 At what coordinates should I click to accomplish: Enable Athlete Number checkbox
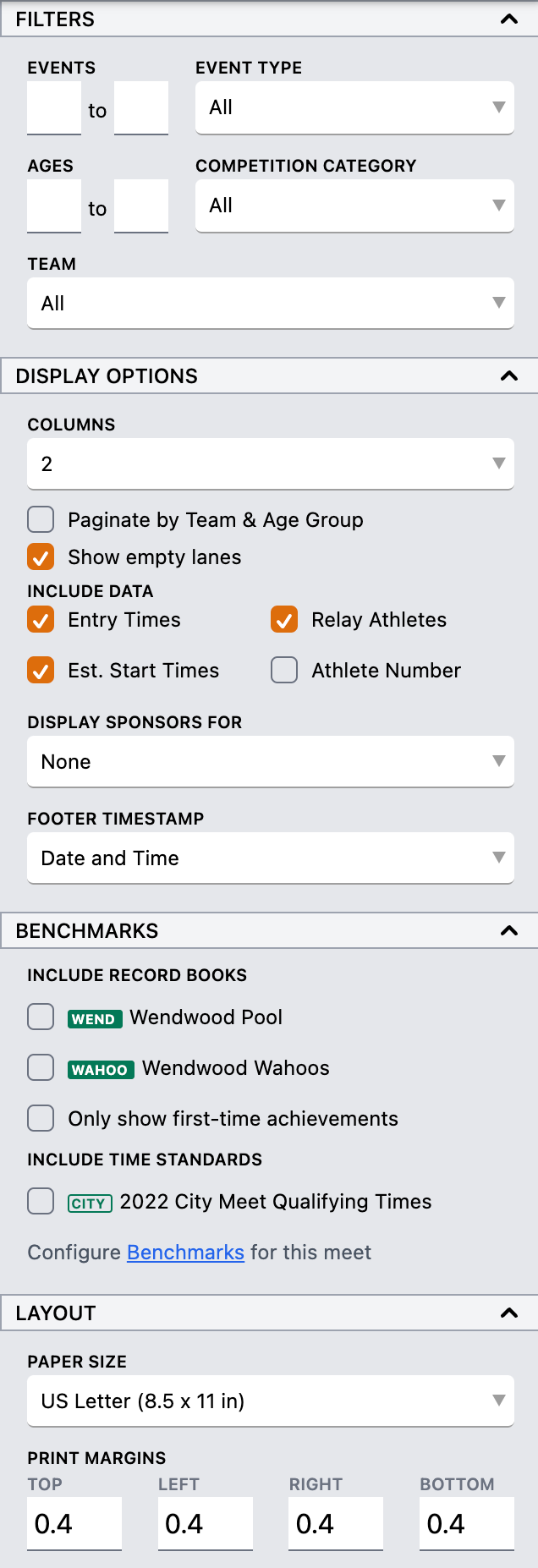pos(284,670)
